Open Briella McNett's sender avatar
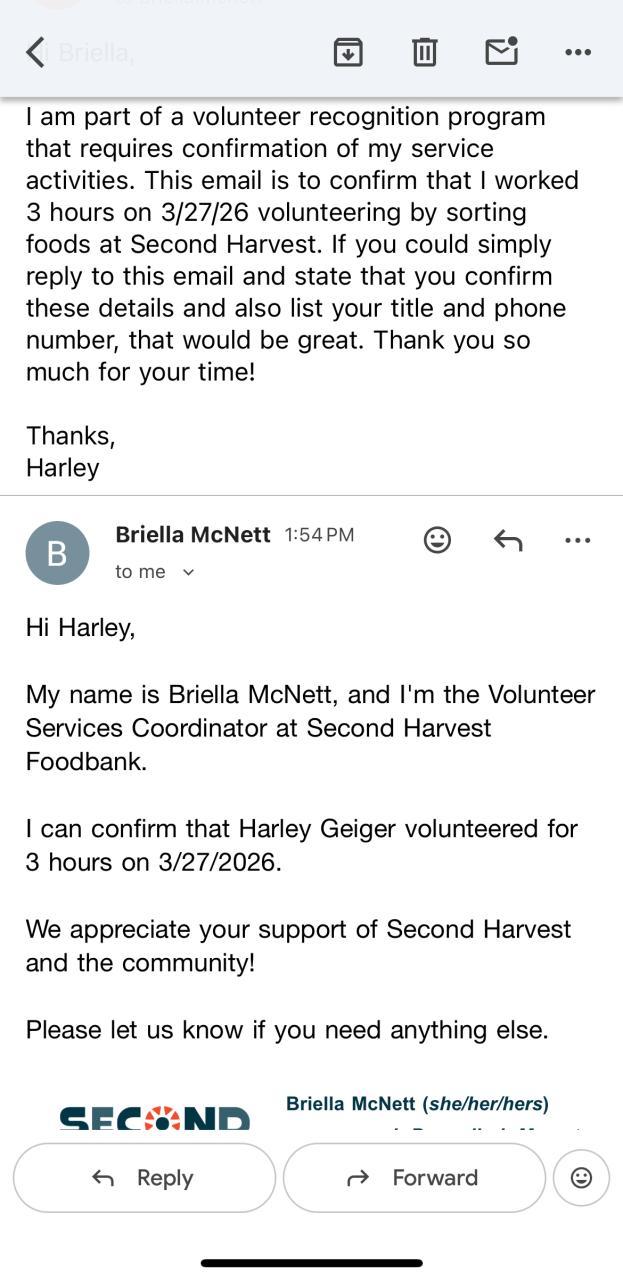This screenshot has width=623, height=1280. click(x=57, y=553)
